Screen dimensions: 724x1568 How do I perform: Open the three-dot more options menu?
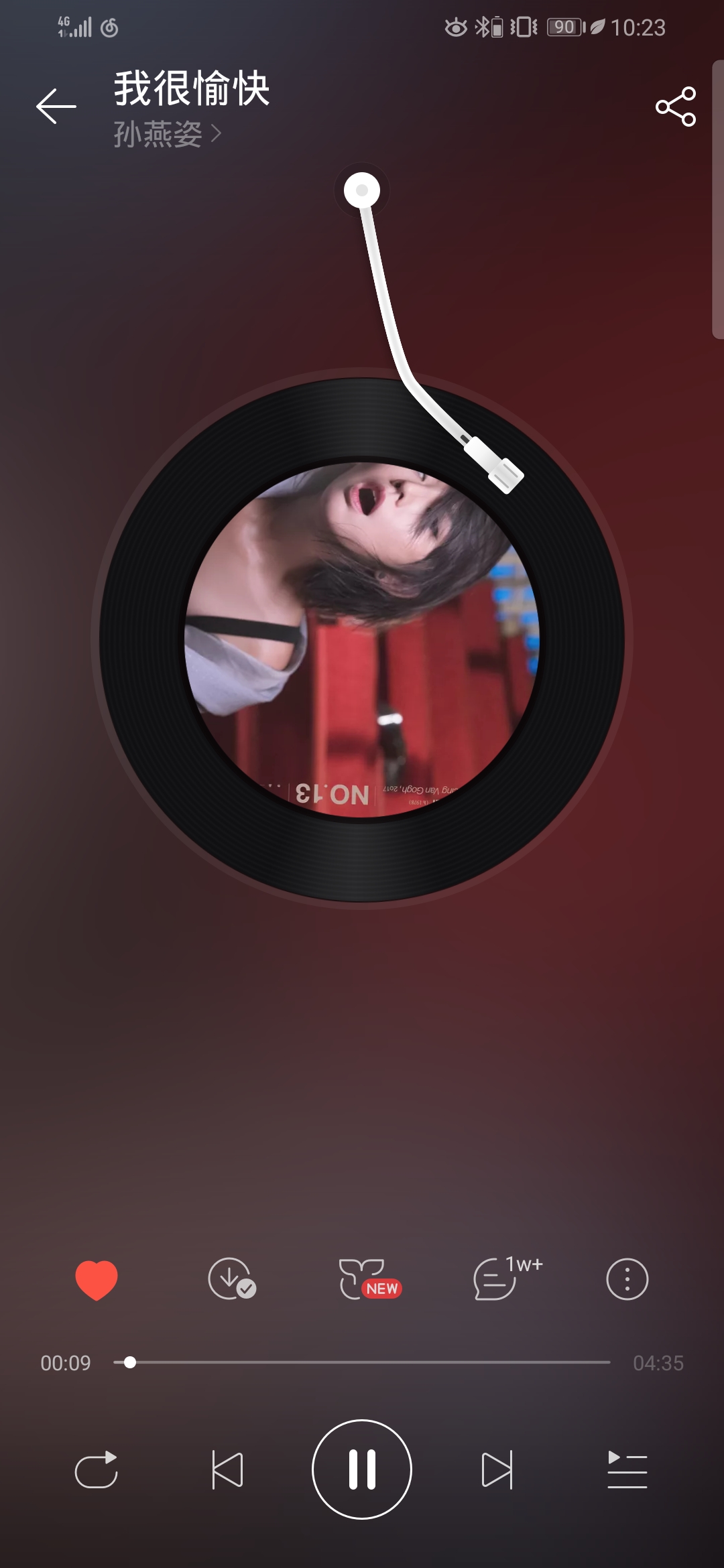click(627, 1279)
